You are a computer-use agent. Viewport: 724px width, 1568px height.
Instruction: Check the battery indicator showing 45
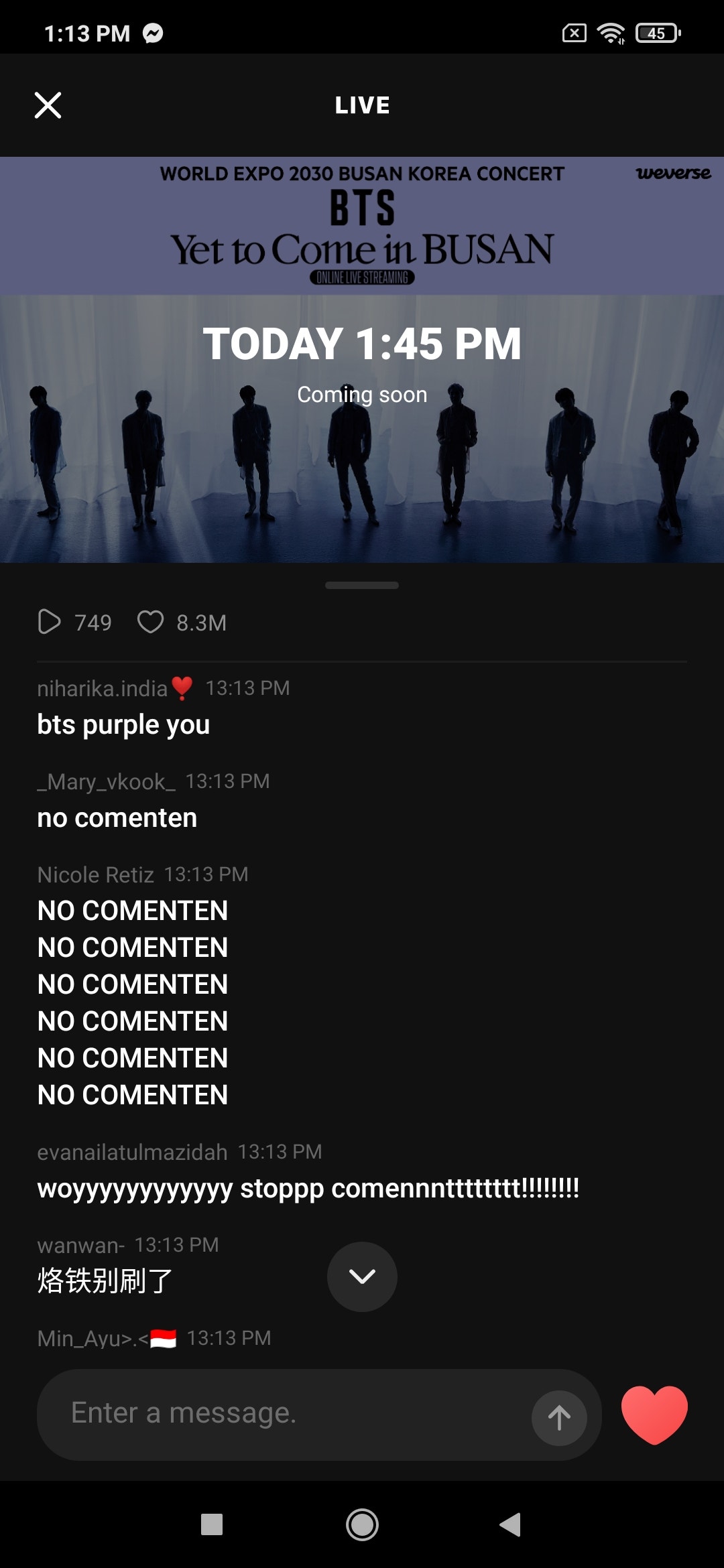point(658,31)
